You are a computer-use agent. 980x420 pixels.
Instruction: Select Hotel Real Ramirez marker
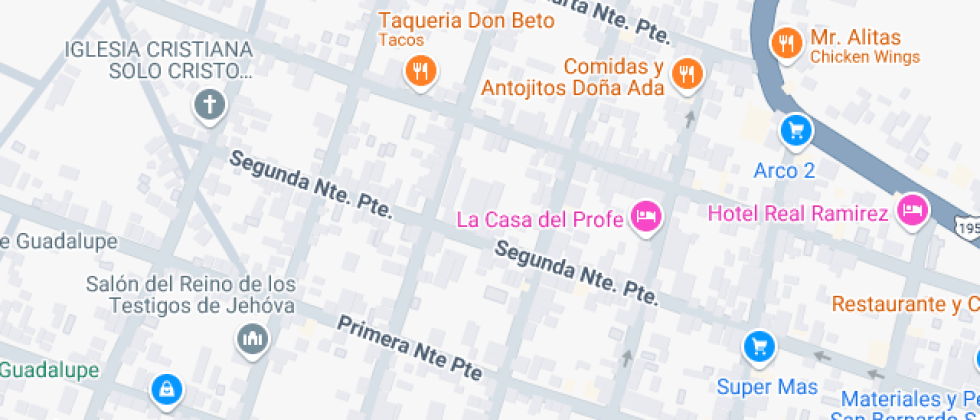pyautogui.click(x=912, y=210)
